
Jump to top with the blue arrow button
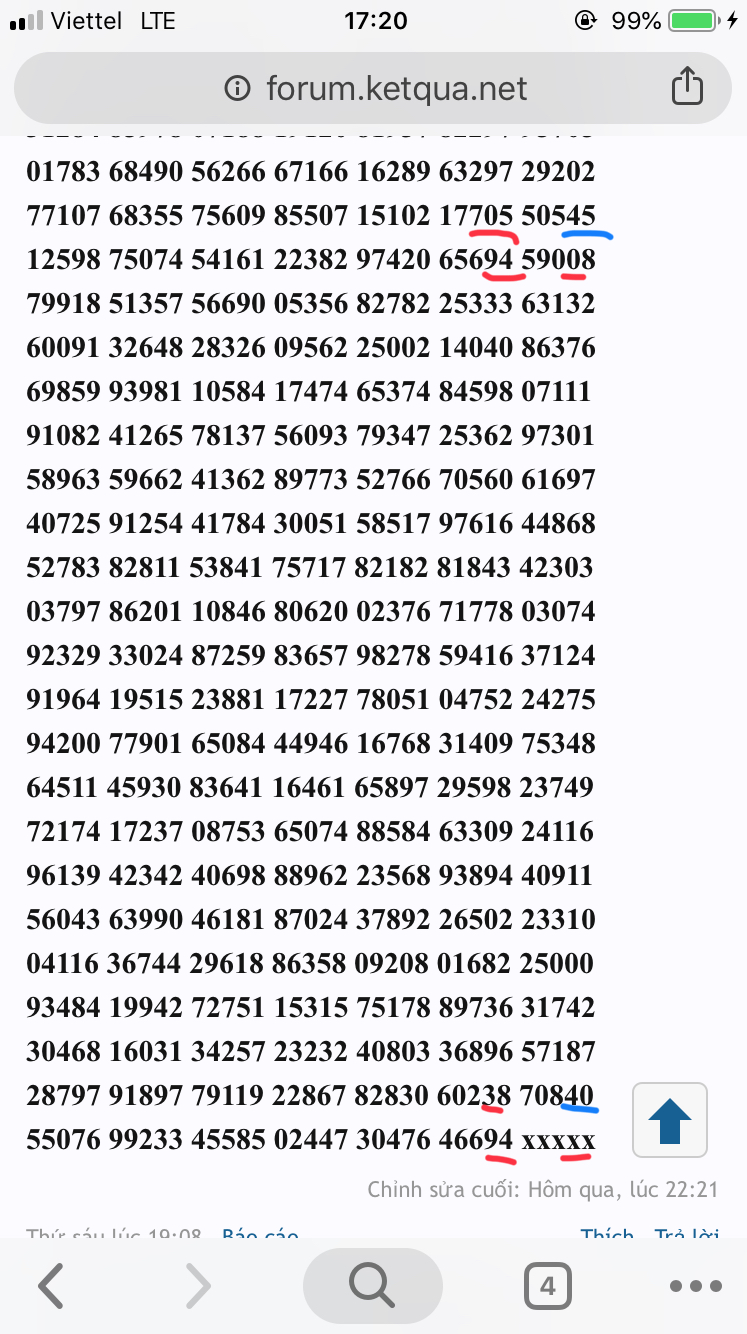pyautogui.click(x=670, y=1121)
